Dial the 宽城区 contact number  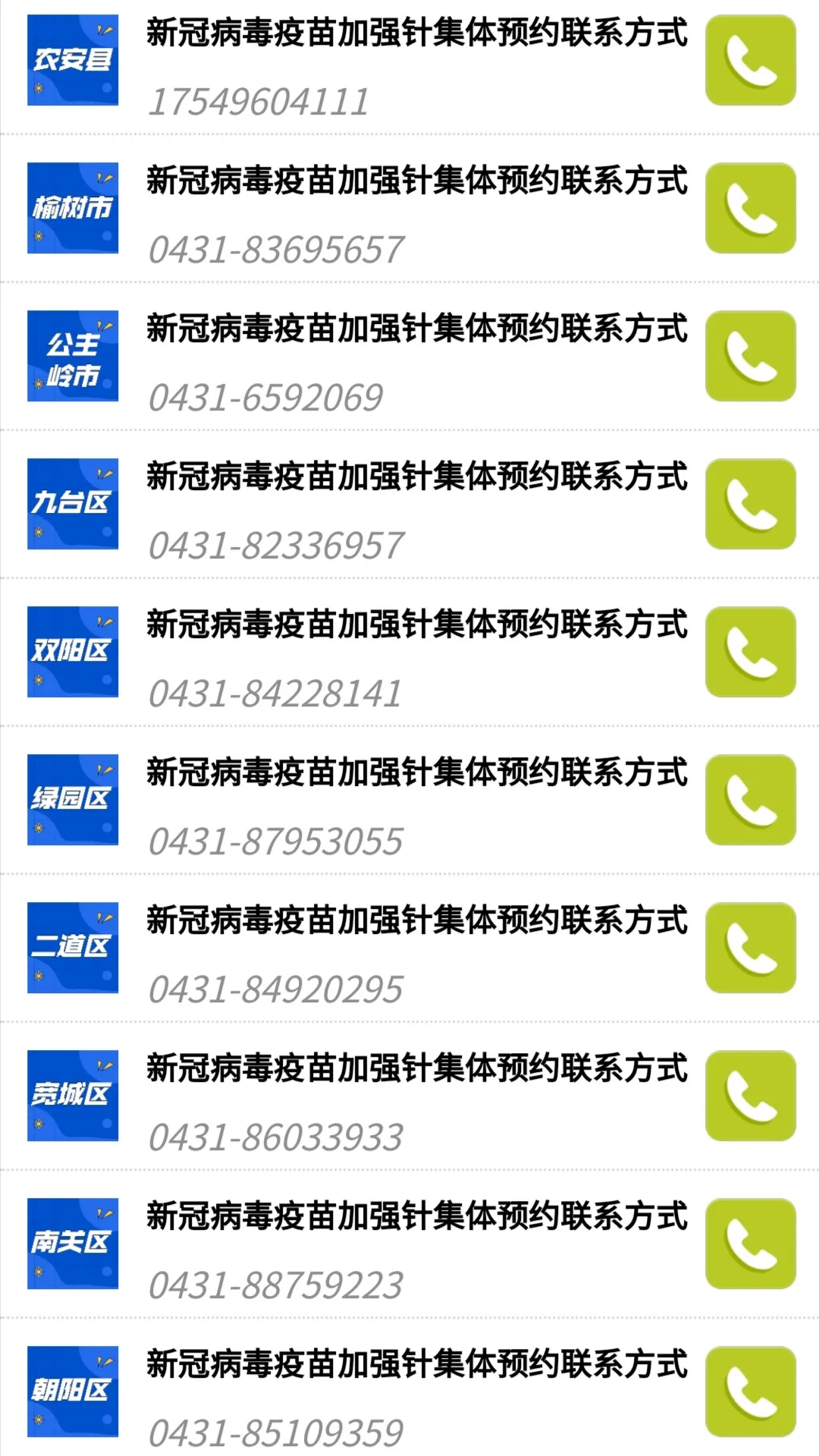750,1096
